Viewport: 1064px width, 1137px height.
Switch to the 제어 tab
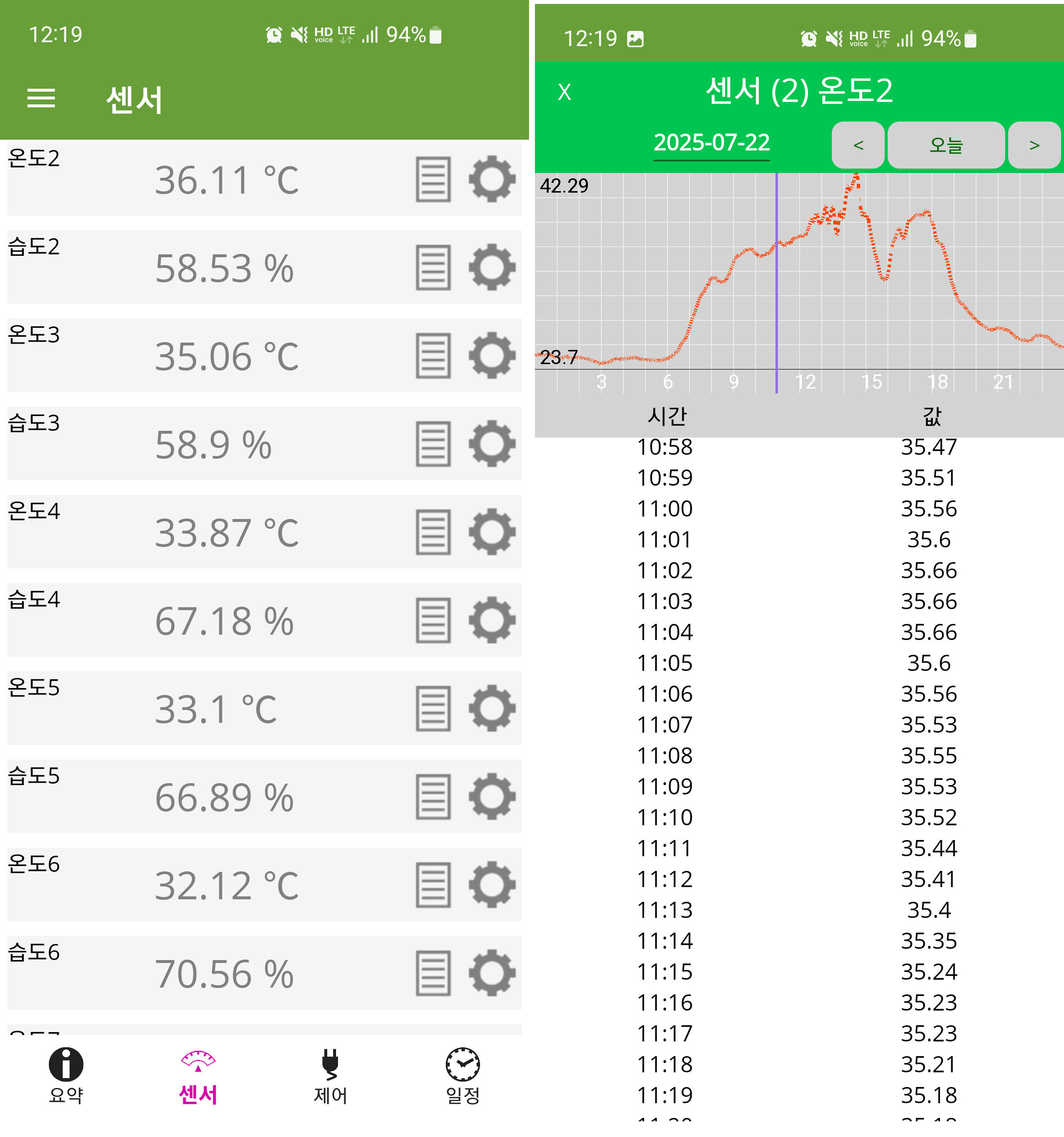pos(331,1076)
